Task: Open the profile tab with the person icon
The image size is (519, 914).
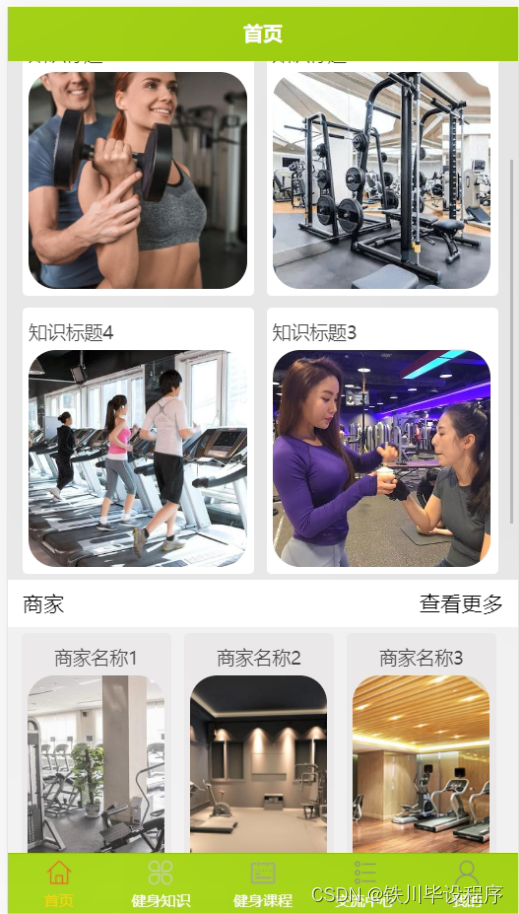Action: [x=467, y=884]
